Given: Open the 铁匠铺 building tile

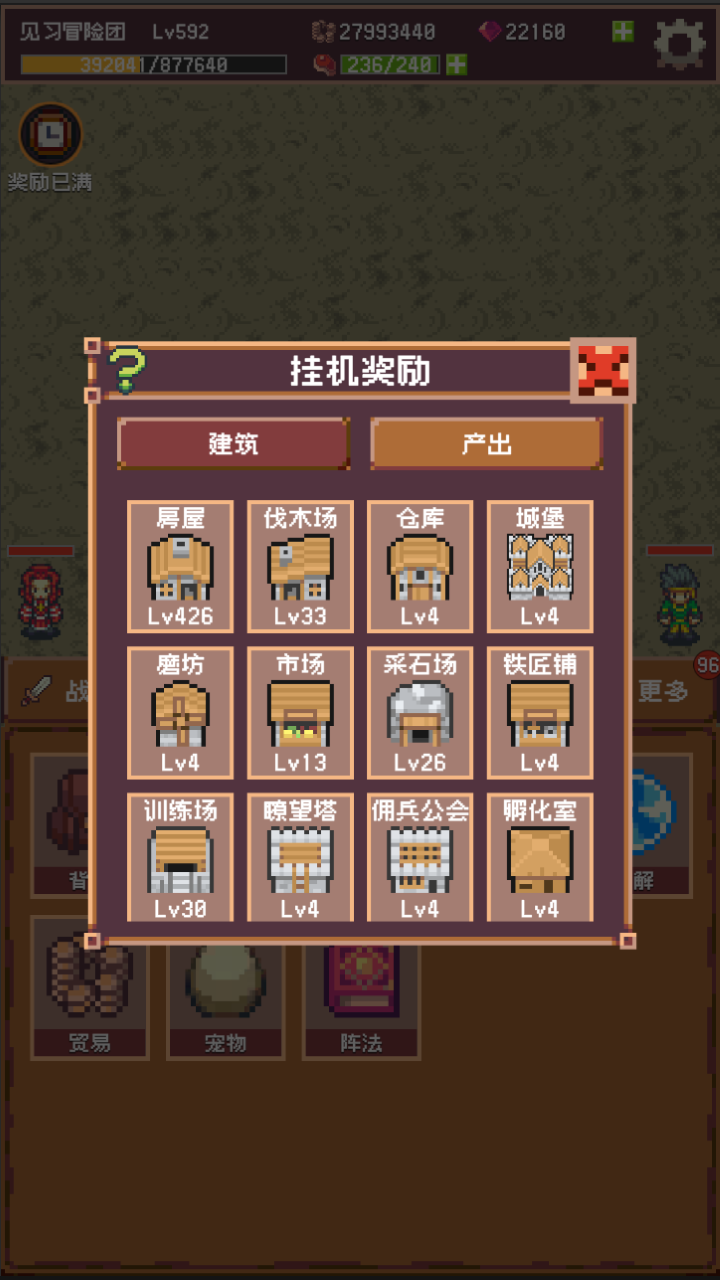Looking at the screenshot, I should 540,713.
